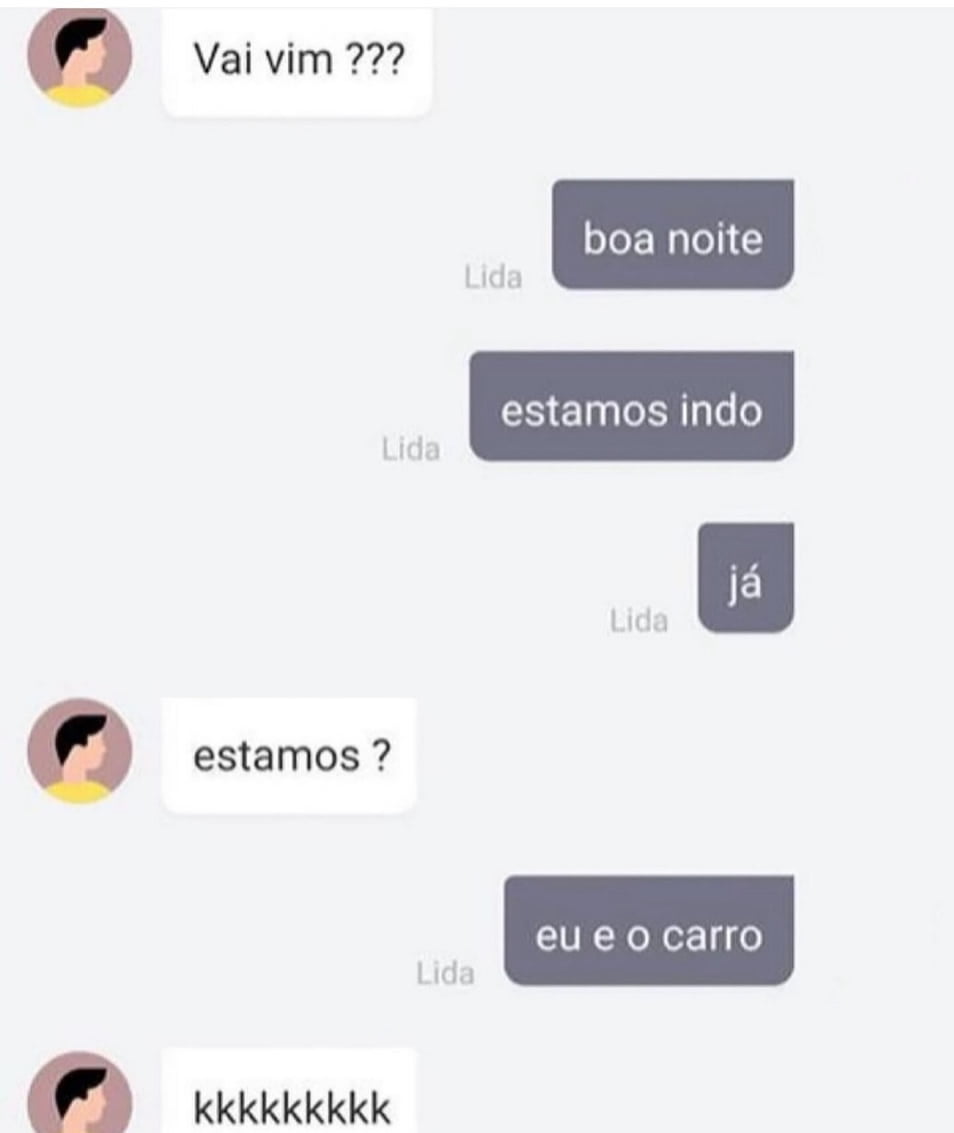The height and width of the screenshot is (1133, 954).
Task: Select the 'Vai vim ???' message bubble
Action: point(297,62)
